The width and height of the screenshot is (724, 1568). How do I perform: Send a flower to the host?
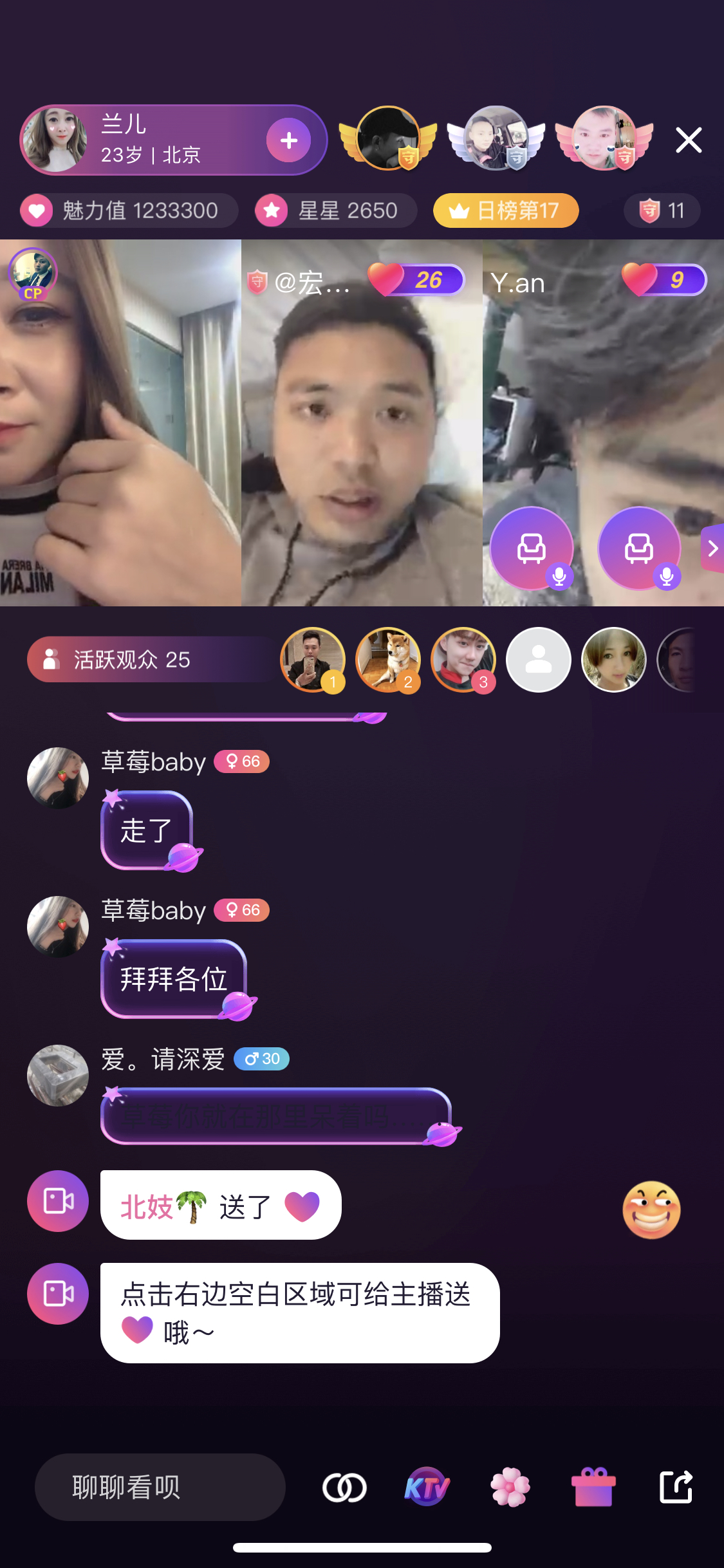(x=510, y=1487)
